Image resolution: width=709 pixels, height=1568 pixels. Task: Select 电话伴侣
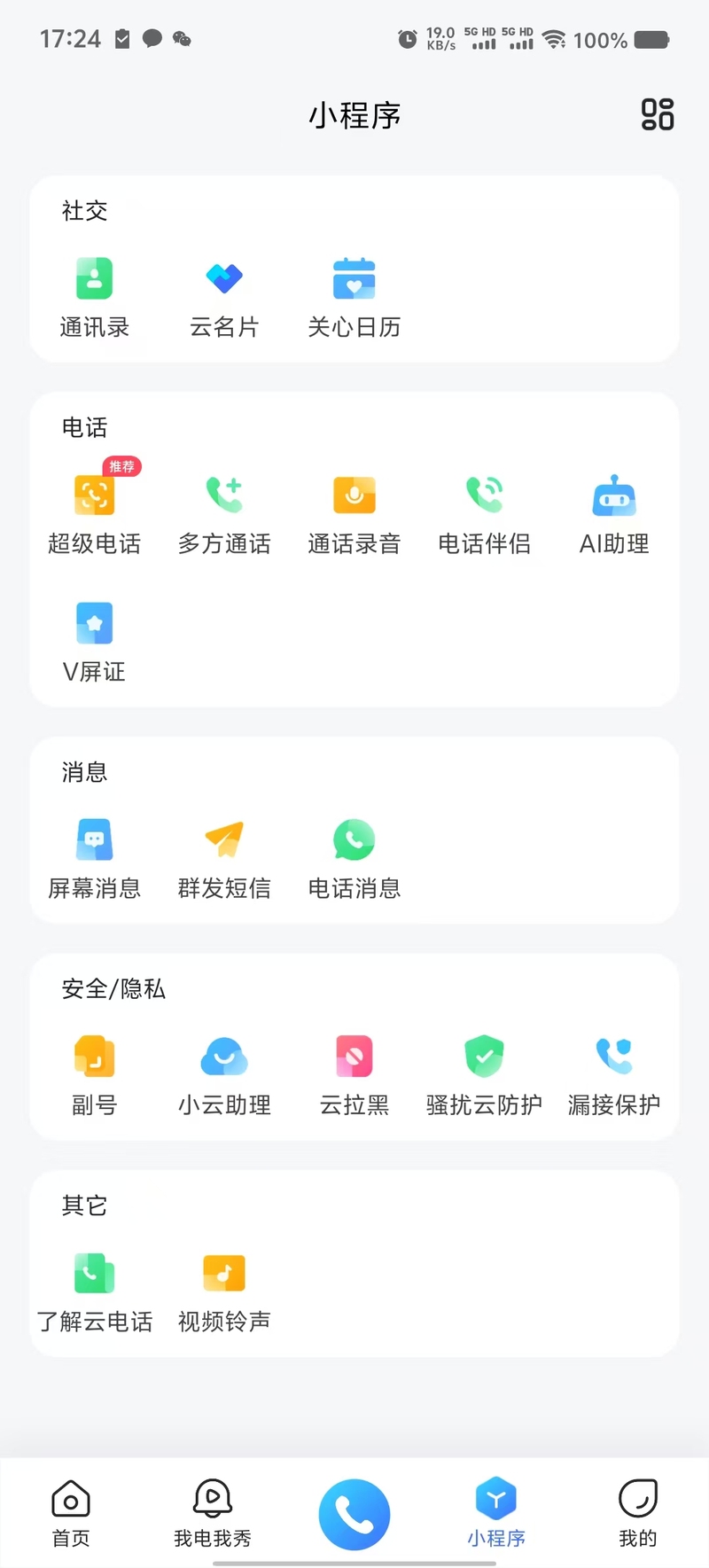point(485,515)
